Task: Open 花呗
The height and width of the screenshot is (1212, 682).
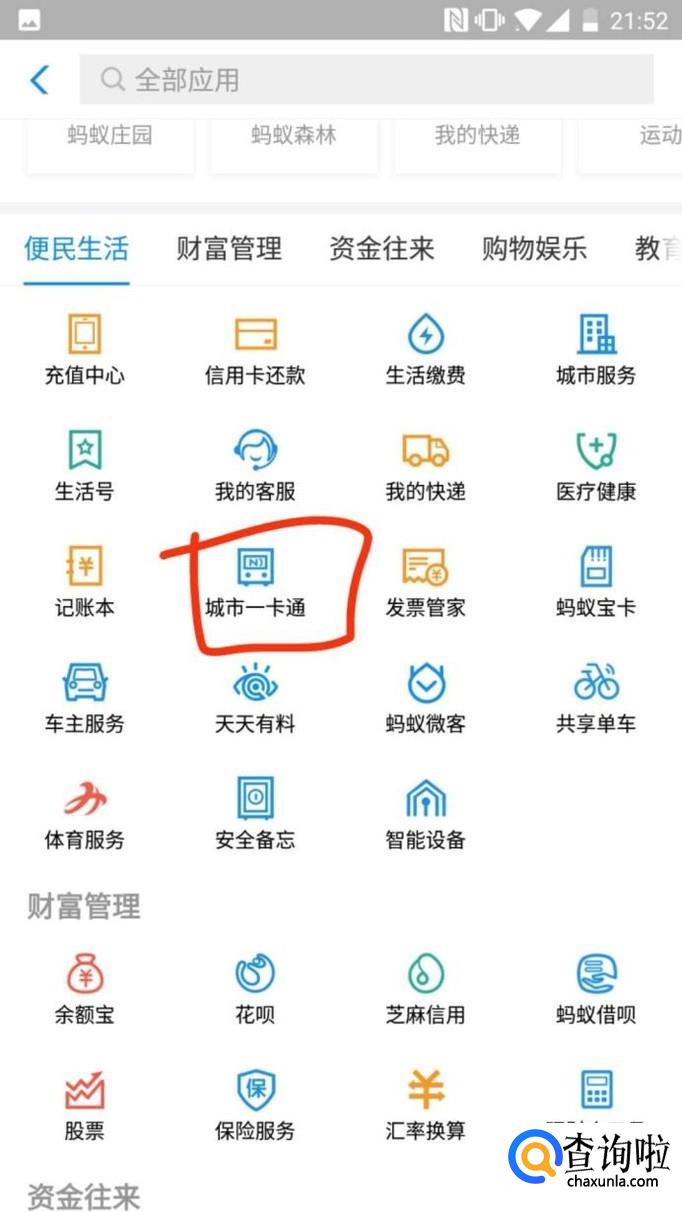Action: (255, 988)
